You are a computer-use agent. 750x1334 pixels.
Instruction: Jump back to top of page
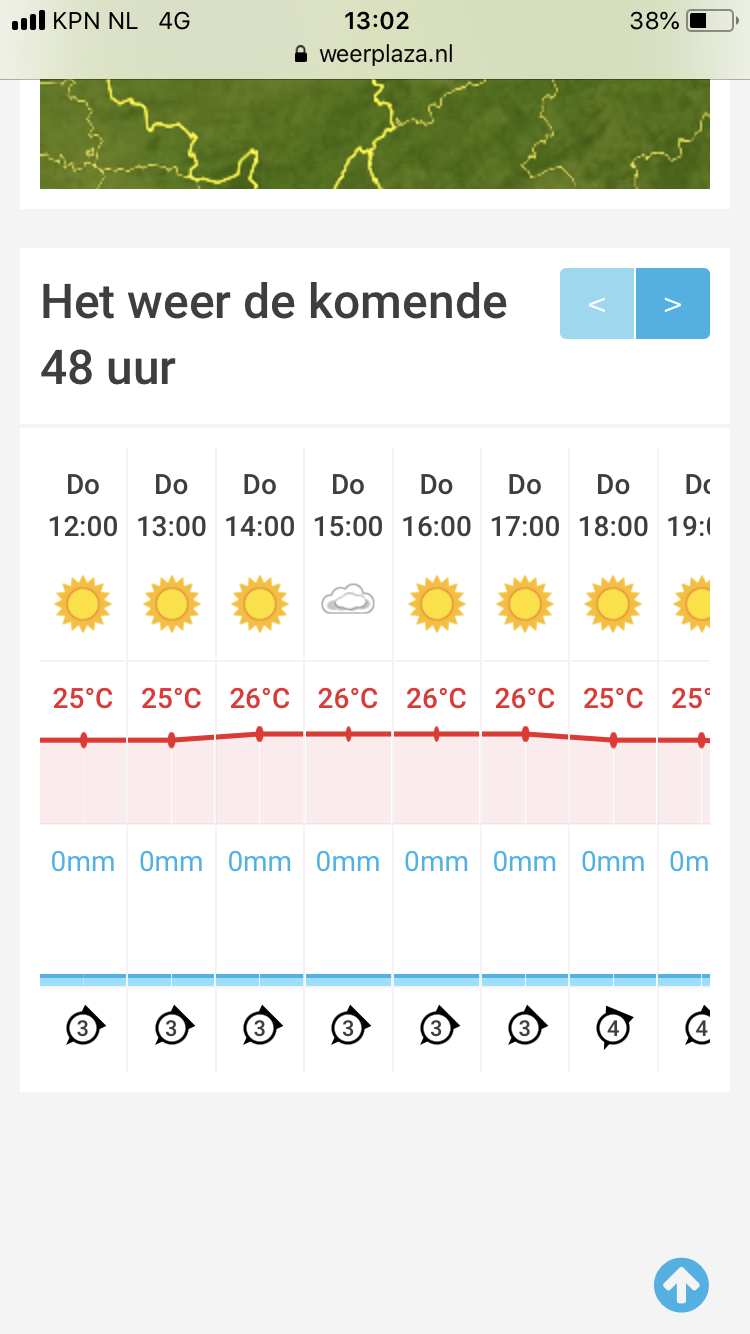click(x=681, y=1284)
